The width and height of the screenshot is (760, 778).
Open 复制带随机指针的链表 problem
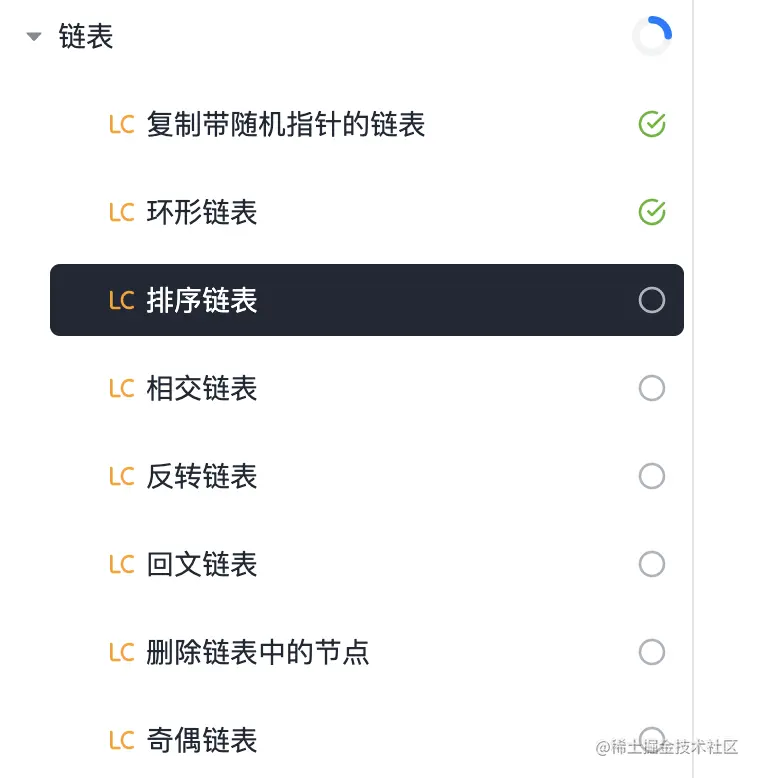pos(285,125)
